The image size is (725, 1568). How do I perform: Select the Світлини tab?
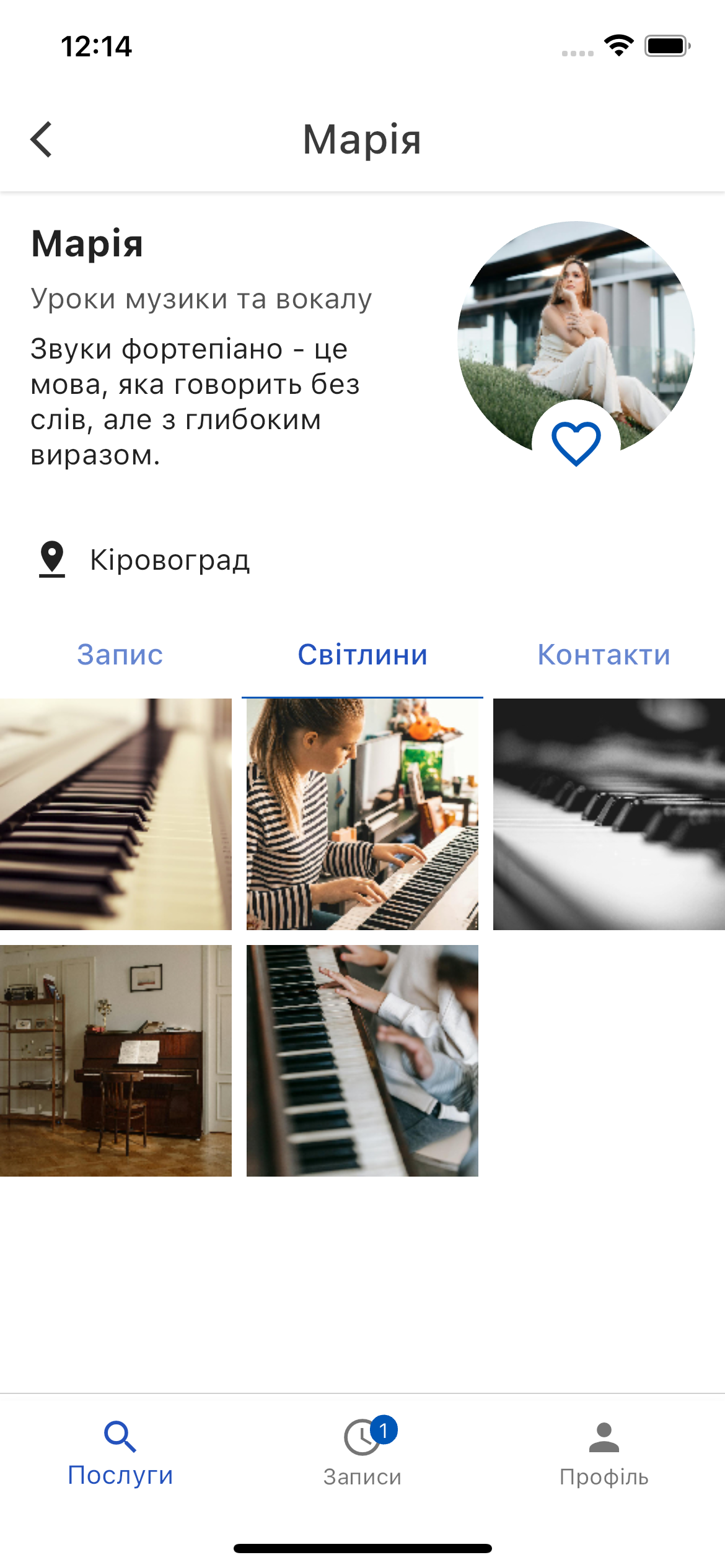(362, 655)
